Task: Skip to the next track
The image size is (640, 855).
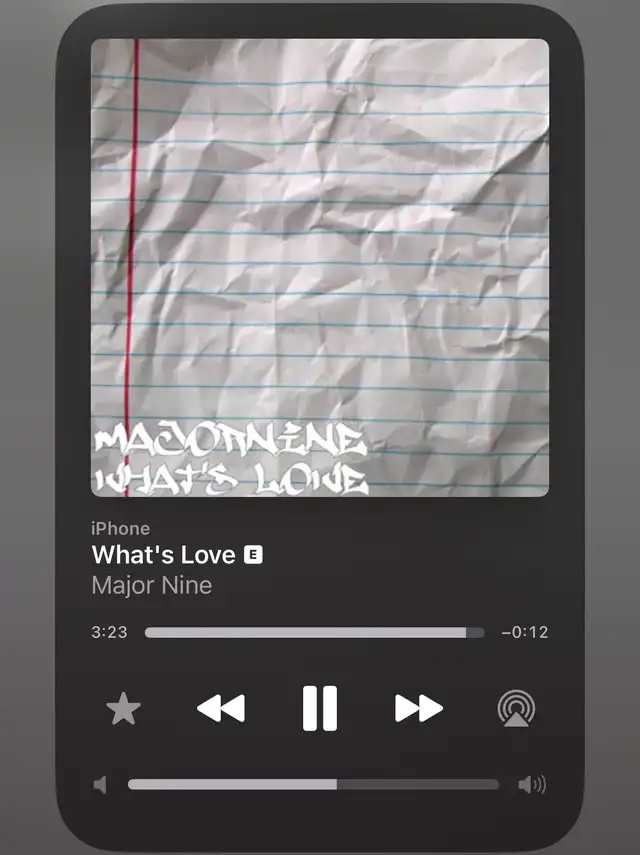Action: (419, 709)
